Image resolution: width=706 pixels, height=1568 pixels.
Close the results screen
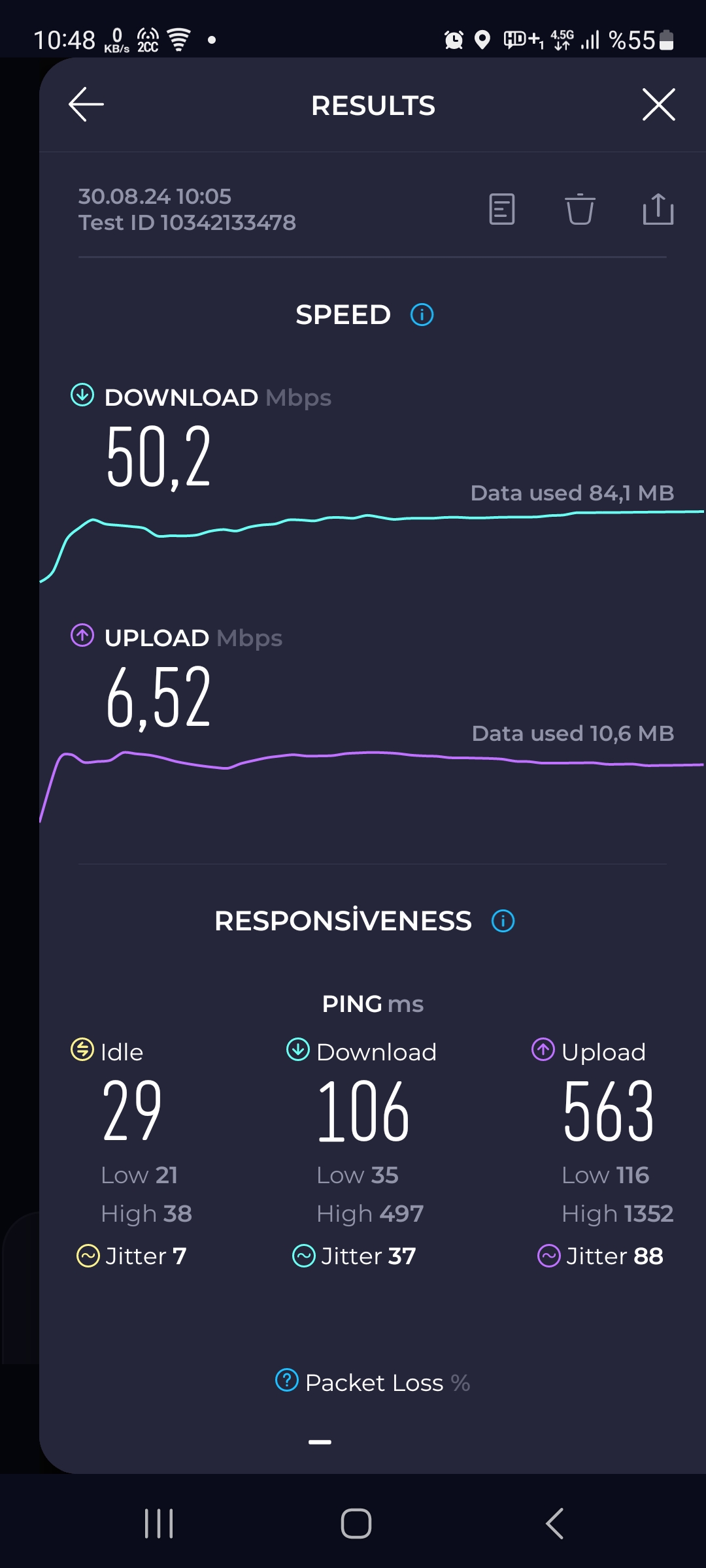(x=658, y=105)
